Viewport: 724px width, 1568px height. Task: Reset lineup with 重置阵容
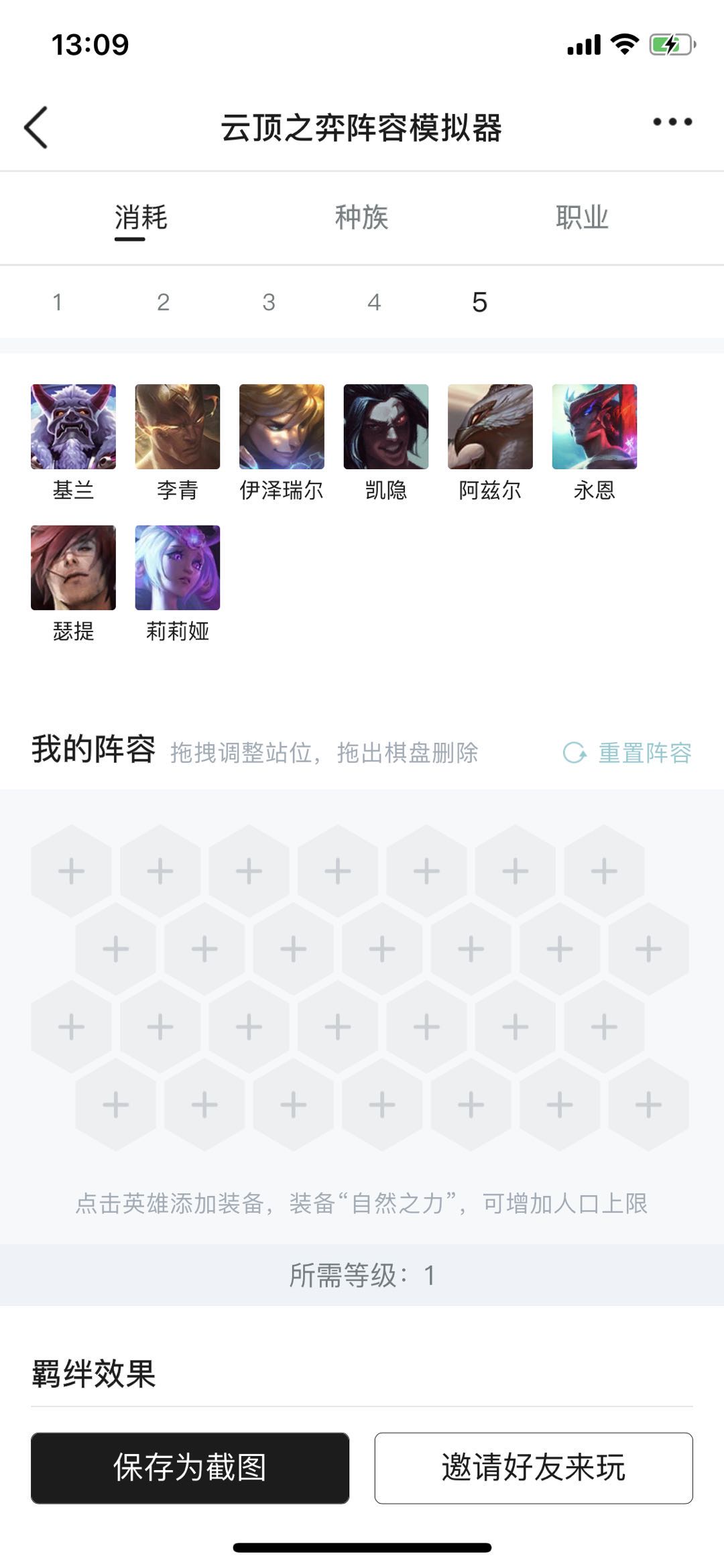(627, 753)
